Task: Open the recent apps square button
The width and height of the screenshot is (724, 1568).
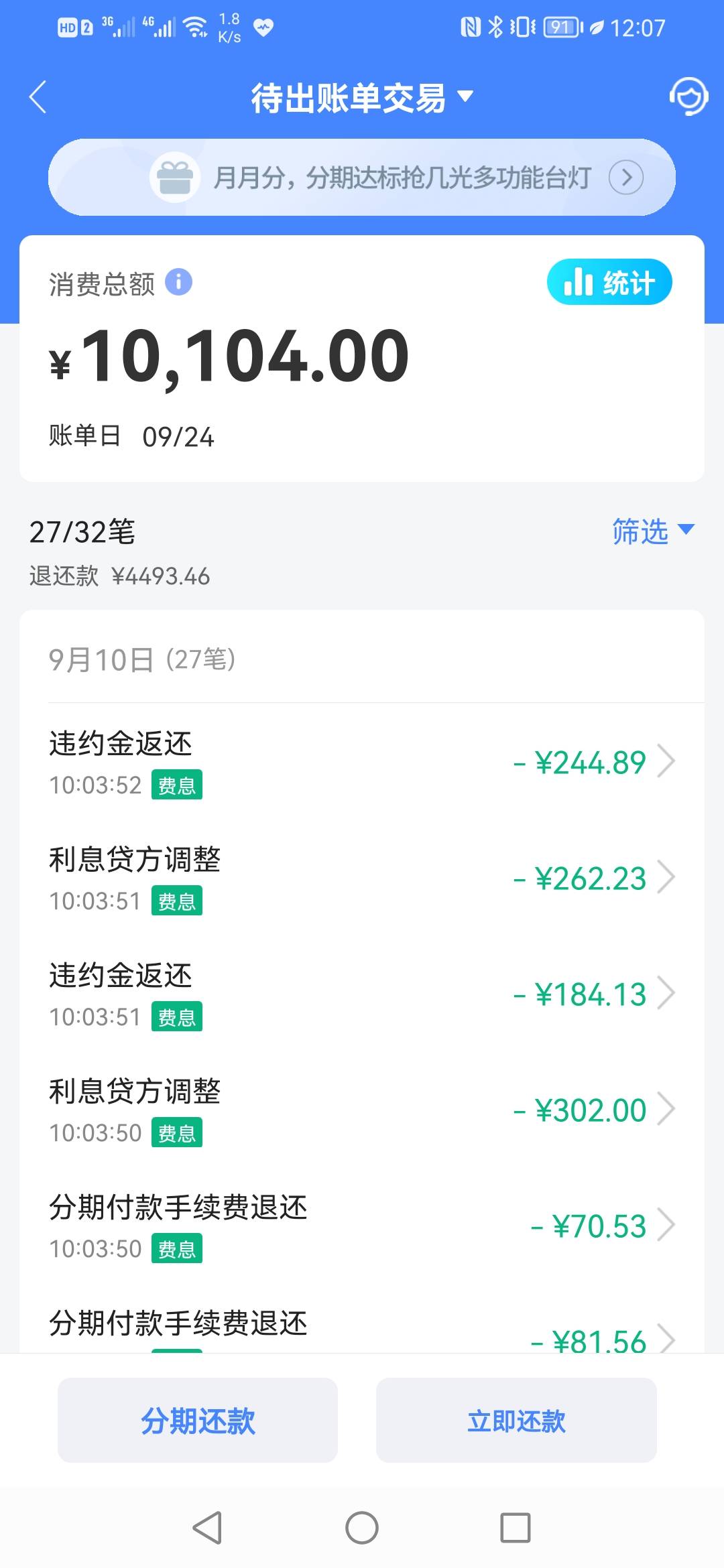Action: click(516, 1528)
